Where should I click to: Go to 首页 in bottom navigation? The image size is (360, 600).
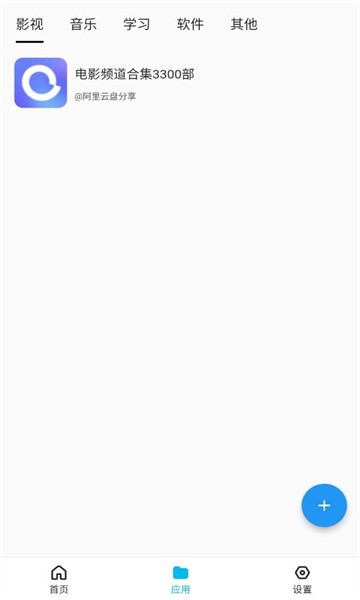point(59,579)
